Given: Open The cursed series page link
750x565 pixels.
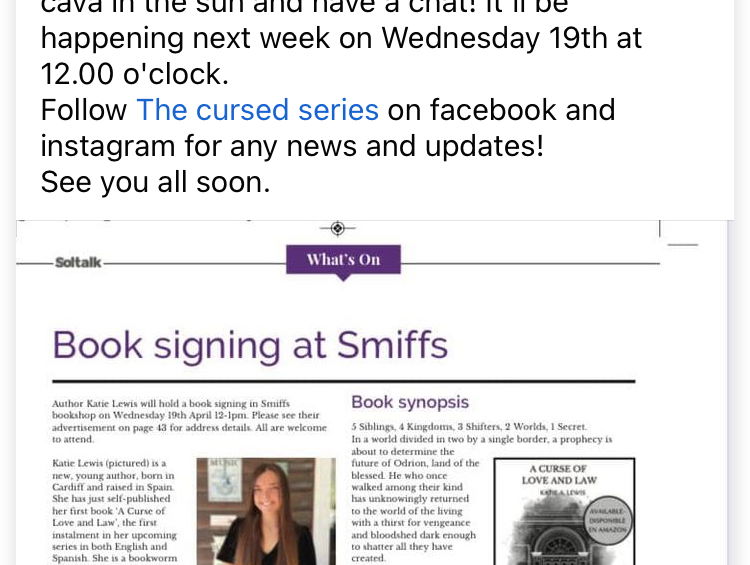Looking at the screenshot, I should (x=257, y=109).
